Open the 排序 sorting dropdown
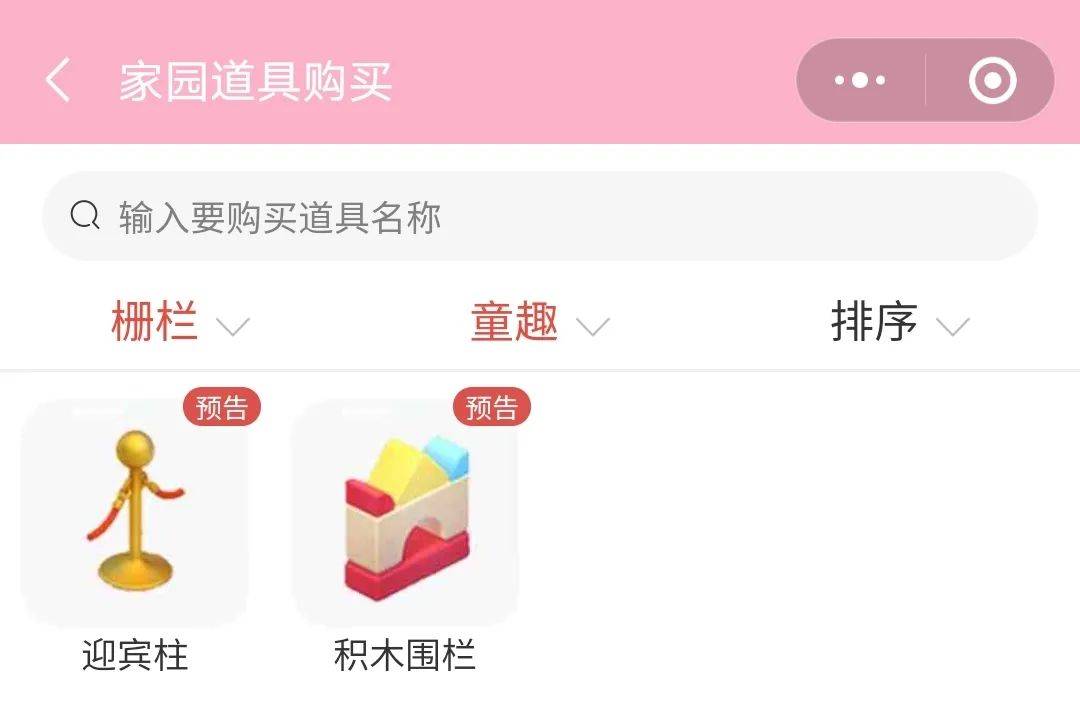1080x702 pixels. [x=900, y=324]
